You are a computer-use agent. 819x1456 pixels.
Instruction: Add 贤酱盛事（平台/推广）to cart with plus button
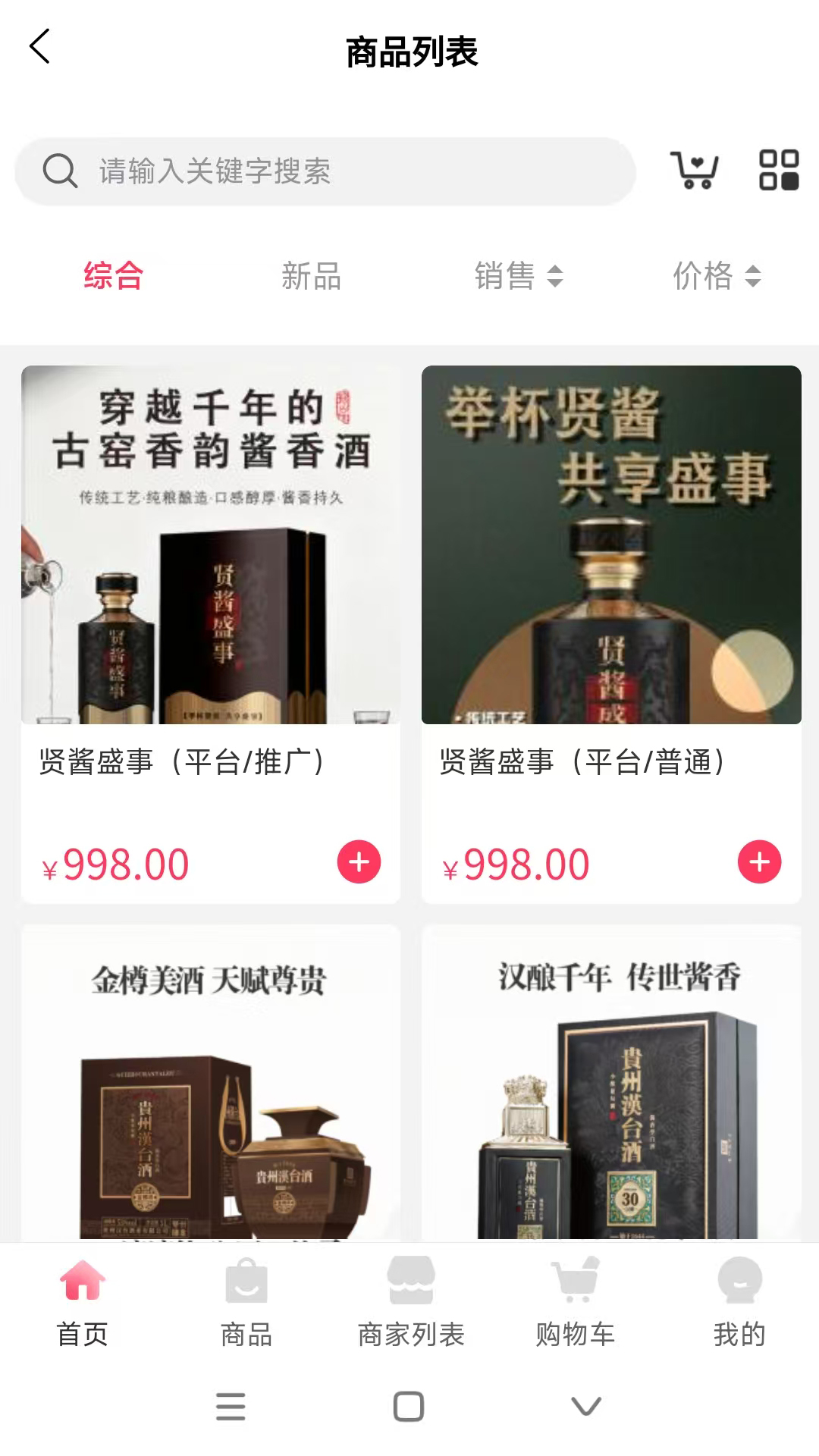359,861
